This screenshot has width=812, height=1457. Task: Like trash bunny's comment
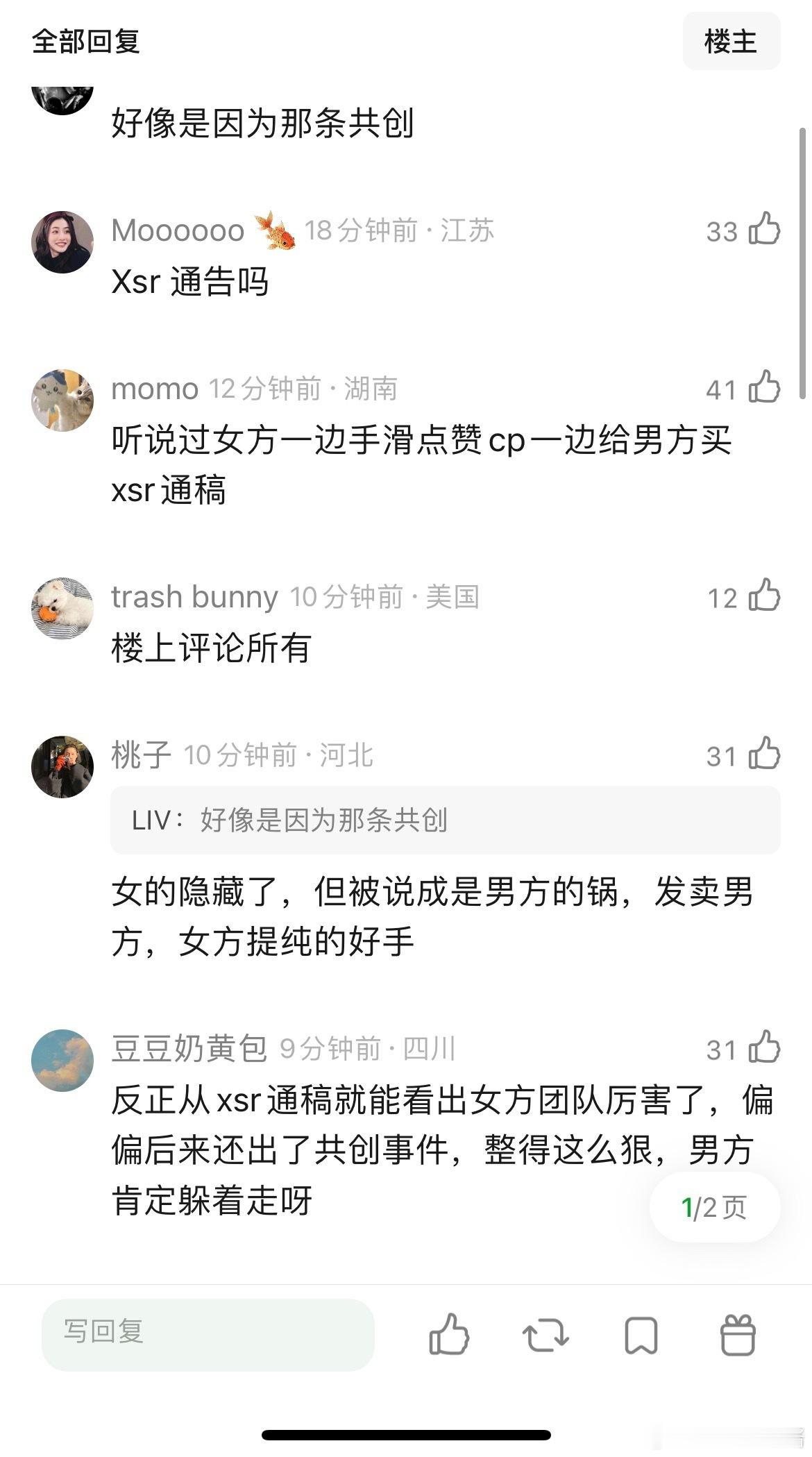tap(764, 596)
